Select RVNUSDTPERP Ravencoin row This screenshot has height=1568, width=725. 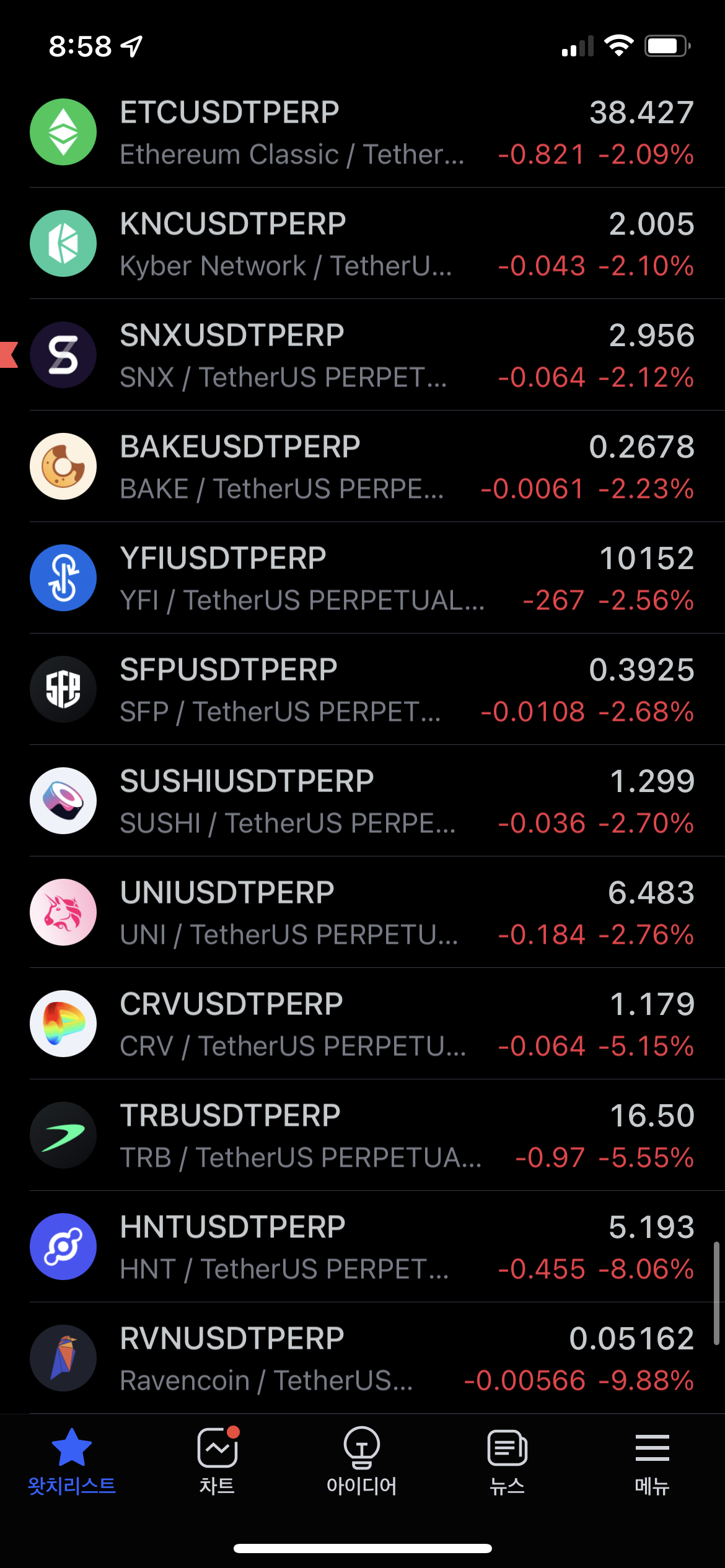[362, 1358]
